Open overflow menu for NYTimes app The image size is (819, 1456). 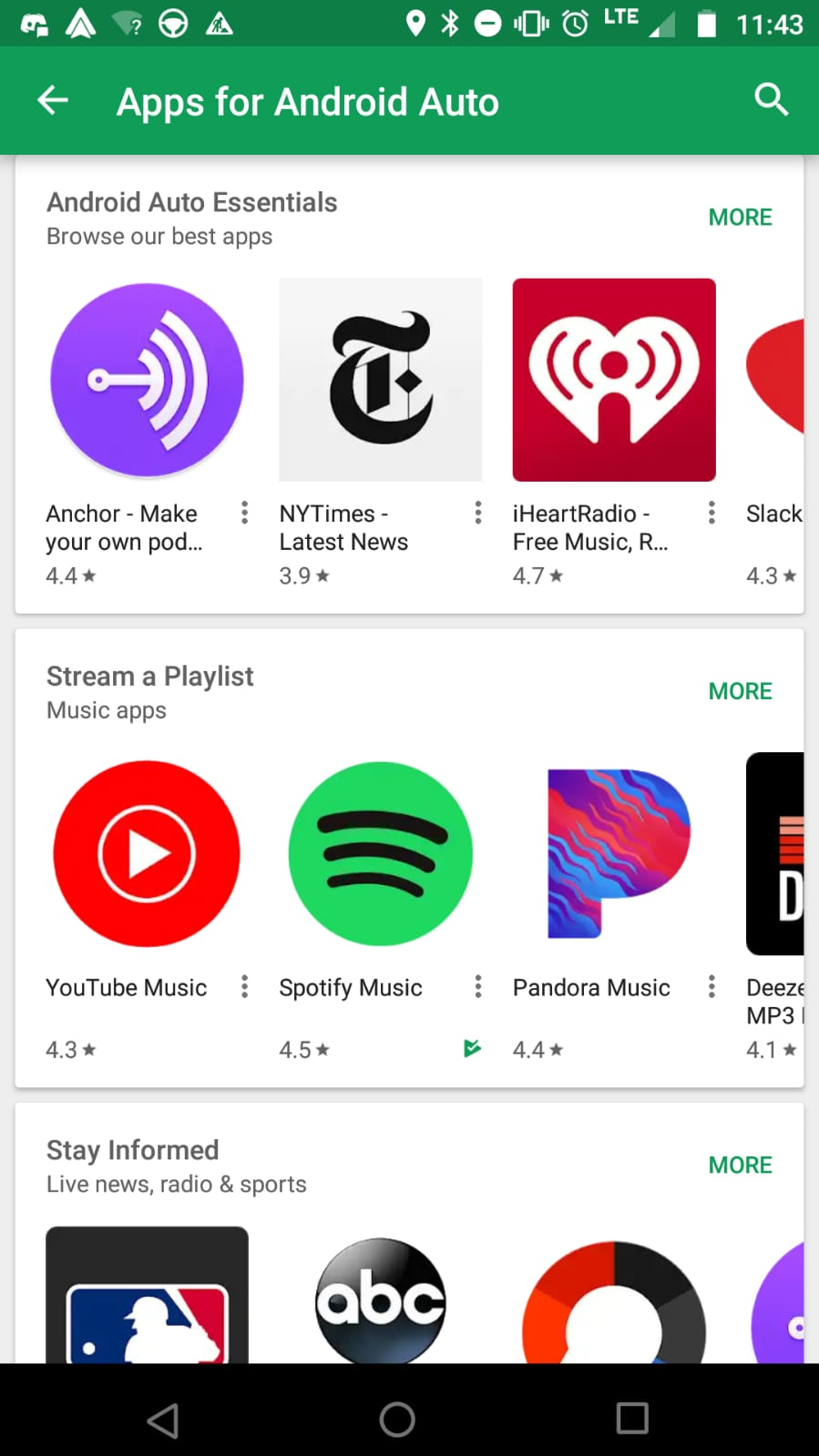pyautogui.click(x=478, y=513)
